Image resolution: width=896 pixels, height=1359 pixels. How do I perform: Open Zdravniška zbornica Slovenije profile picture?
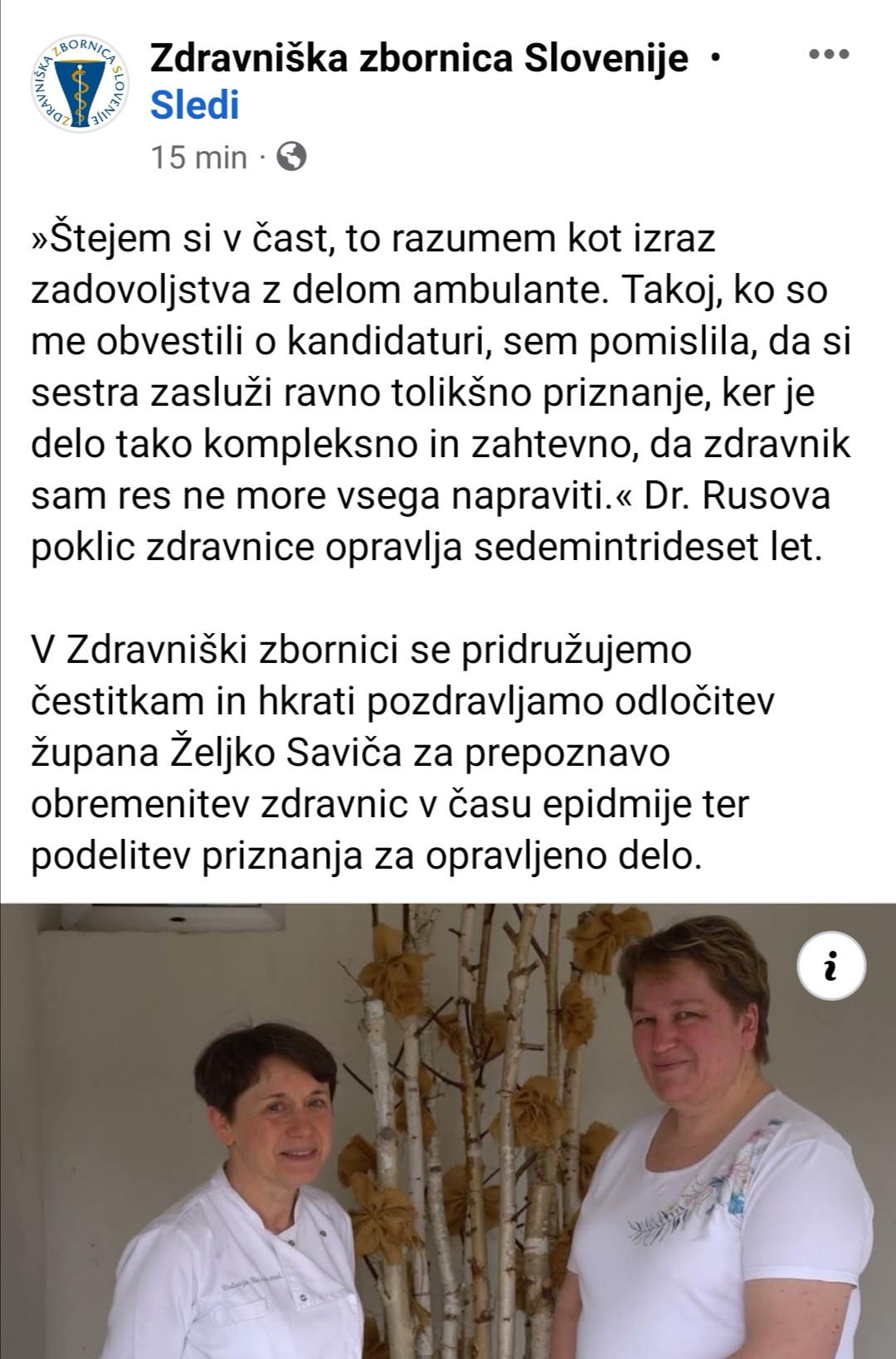click(x=79, y=83)
